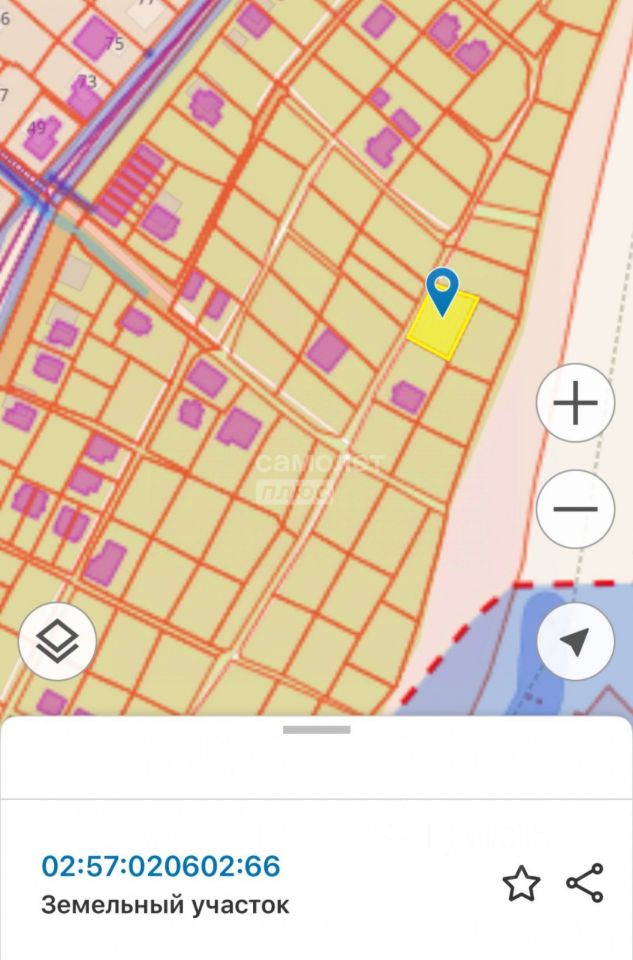633x960 pixels.
Task: Share the land plot details
Action: 585,883
